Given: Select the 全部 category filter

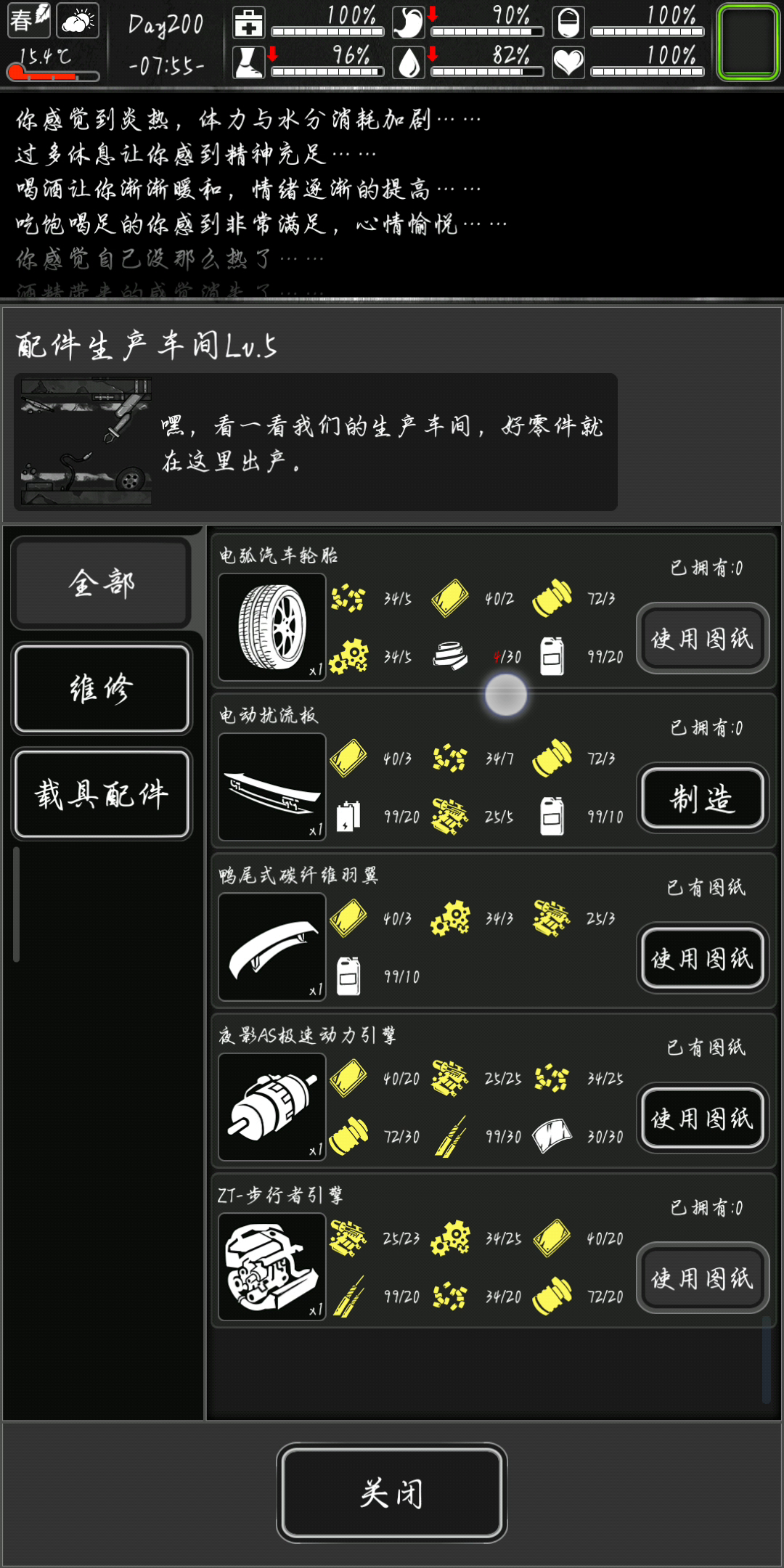Looking at the screenshot, I should (x=102, y=583).
